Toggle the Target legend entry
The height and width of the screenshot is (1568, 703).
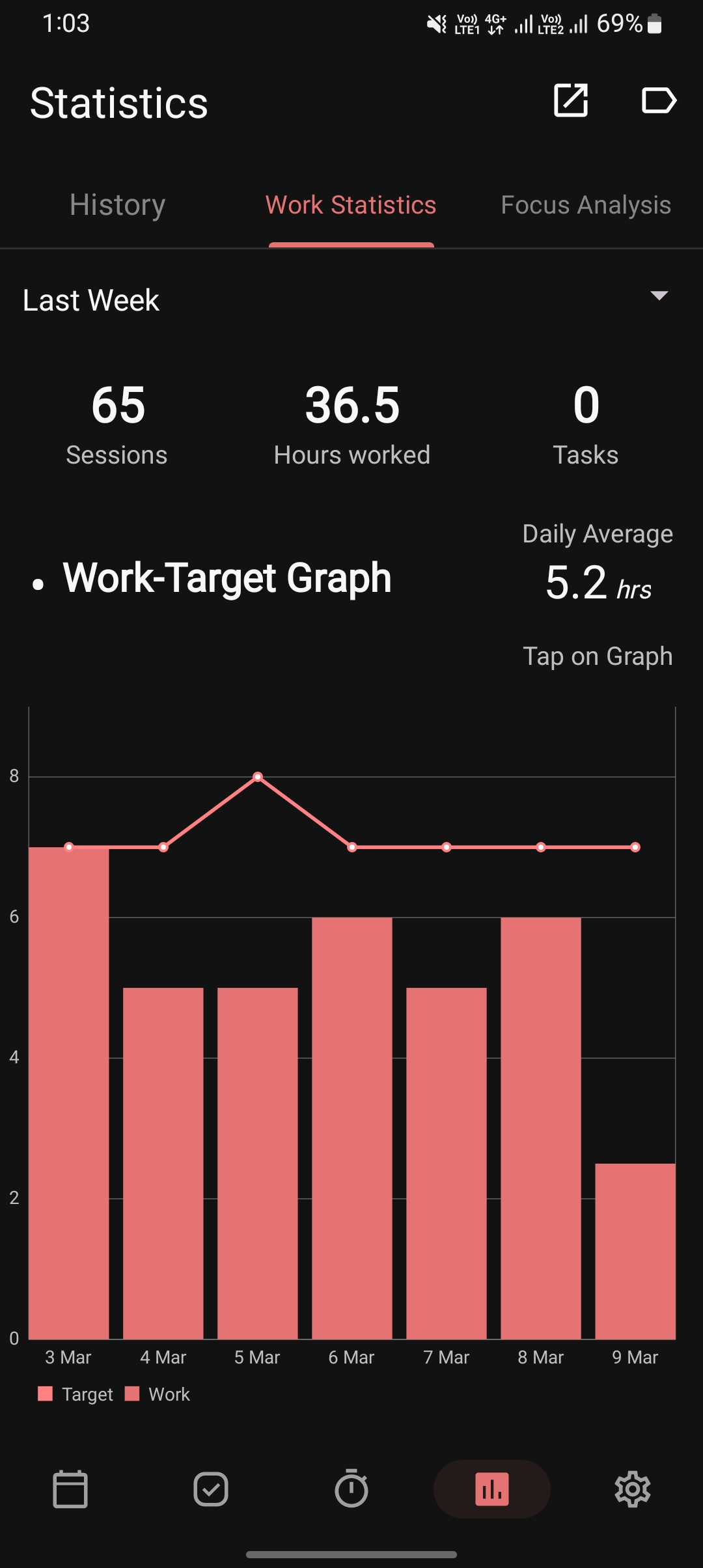76,1394
